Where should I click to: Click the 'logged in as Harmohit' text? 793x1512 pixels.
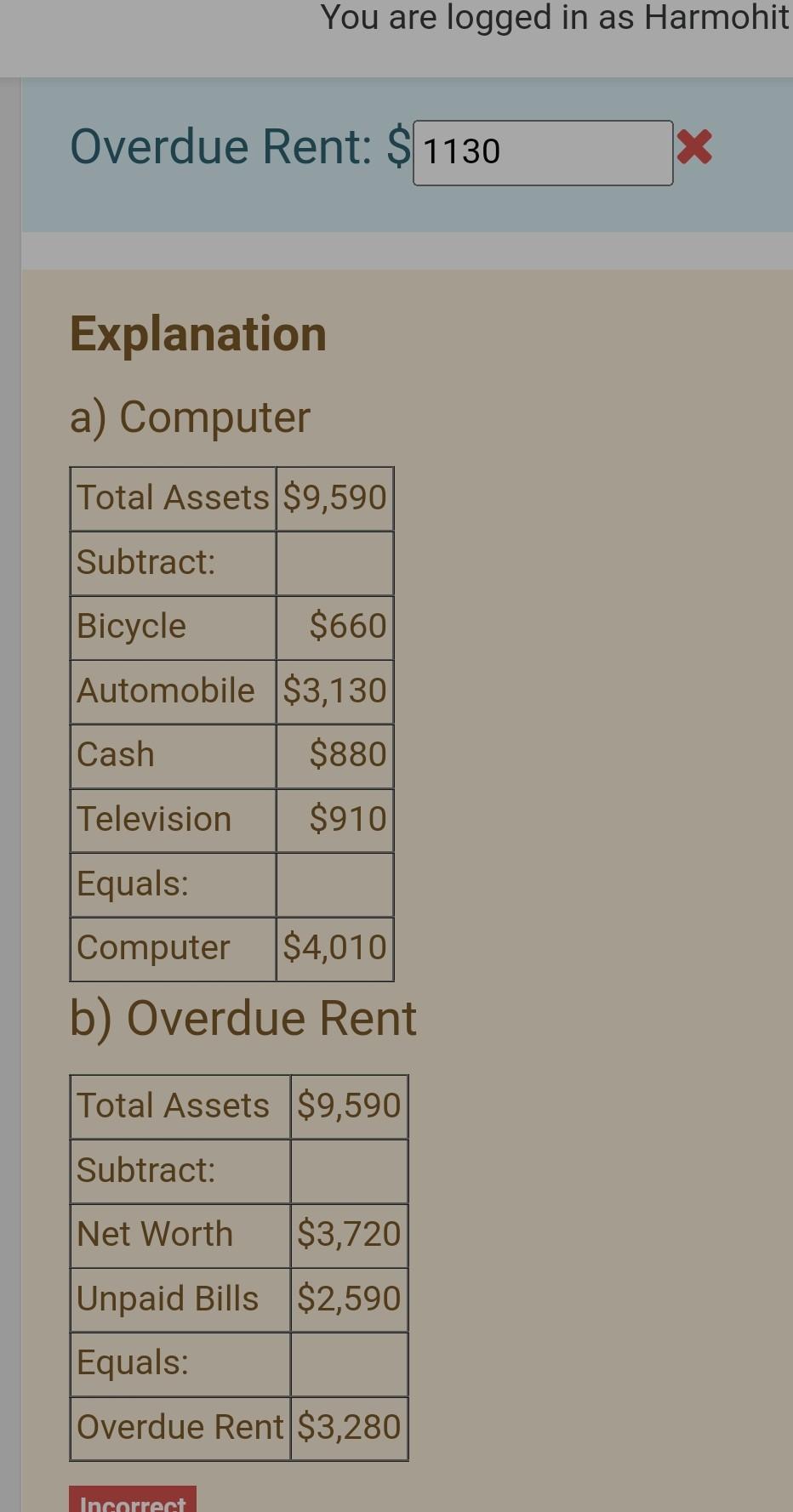pos(553,15)
